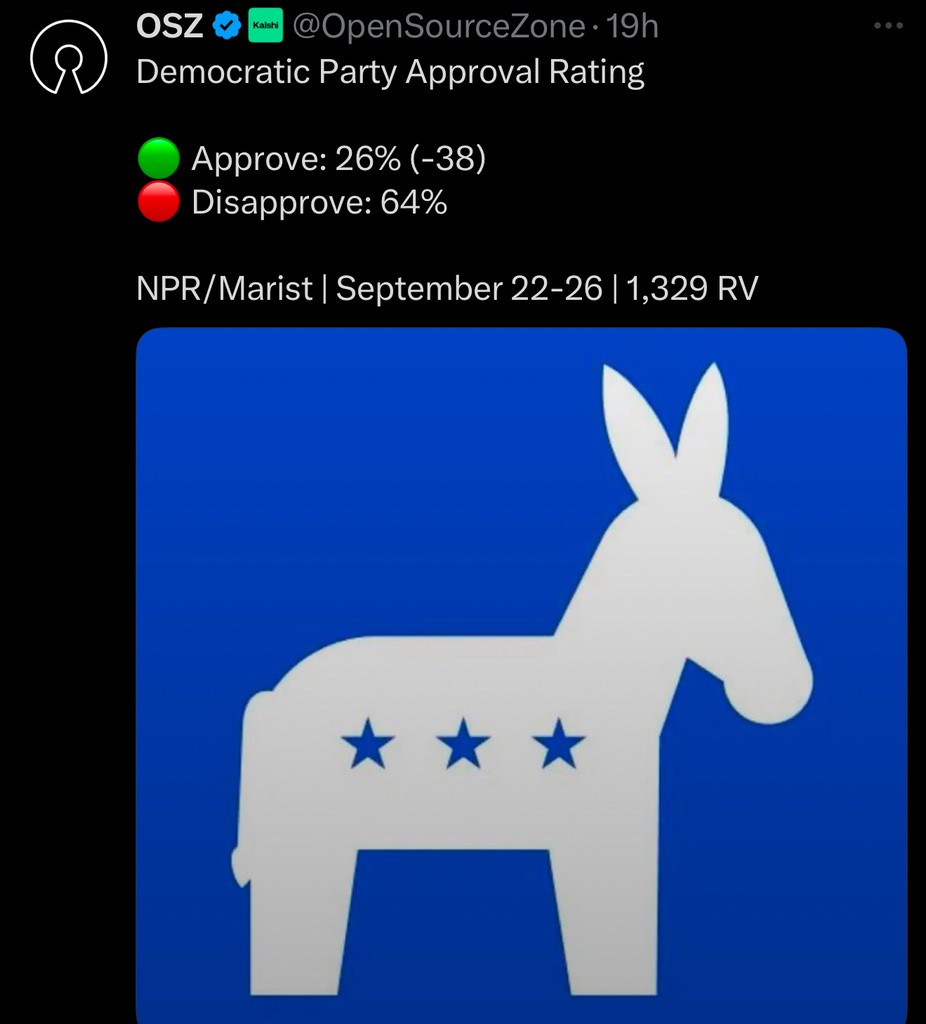
Task: Open the OSZ profile avatar
Action: pyautogui.click(x=65, y=59)
